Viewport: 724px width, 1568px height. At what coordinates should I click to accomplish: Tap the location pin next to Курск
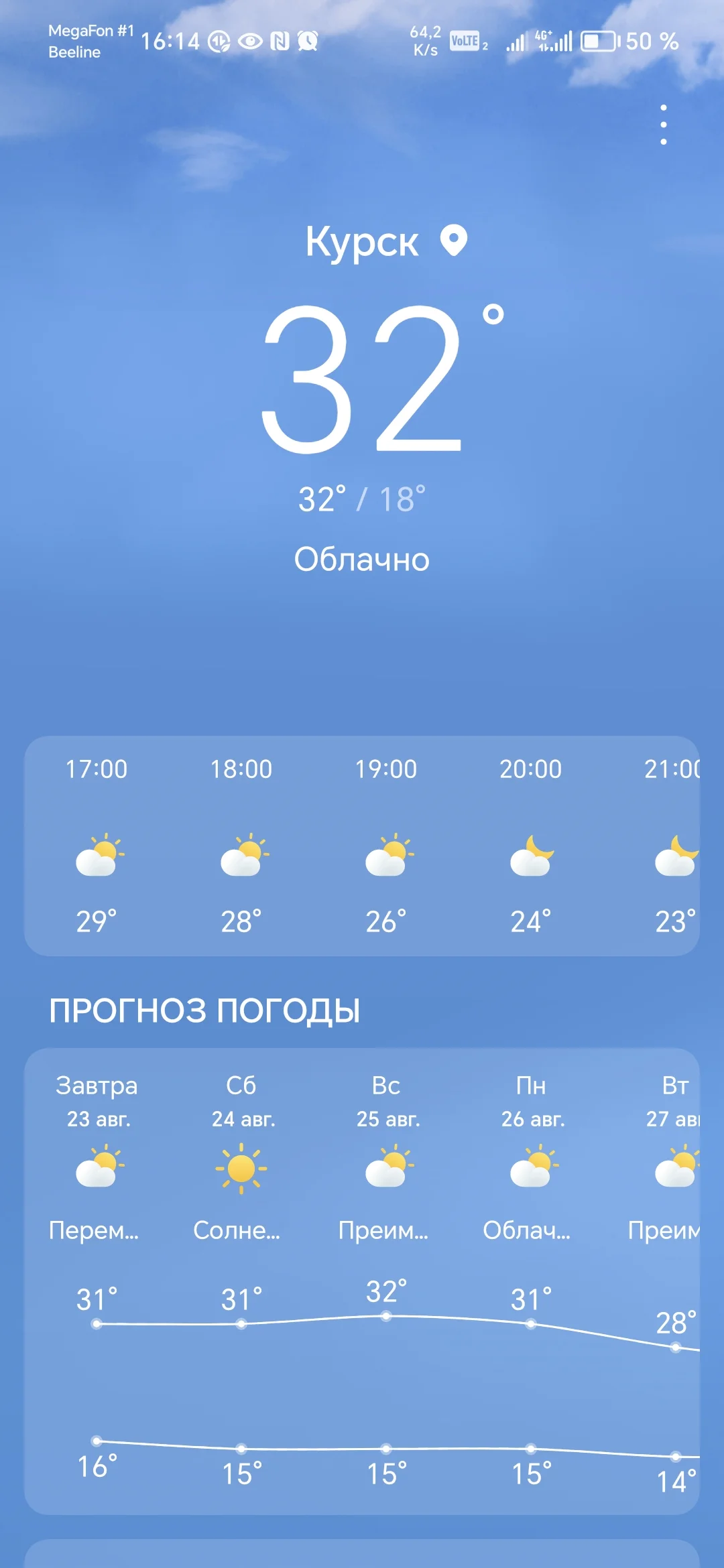(452, 243)
